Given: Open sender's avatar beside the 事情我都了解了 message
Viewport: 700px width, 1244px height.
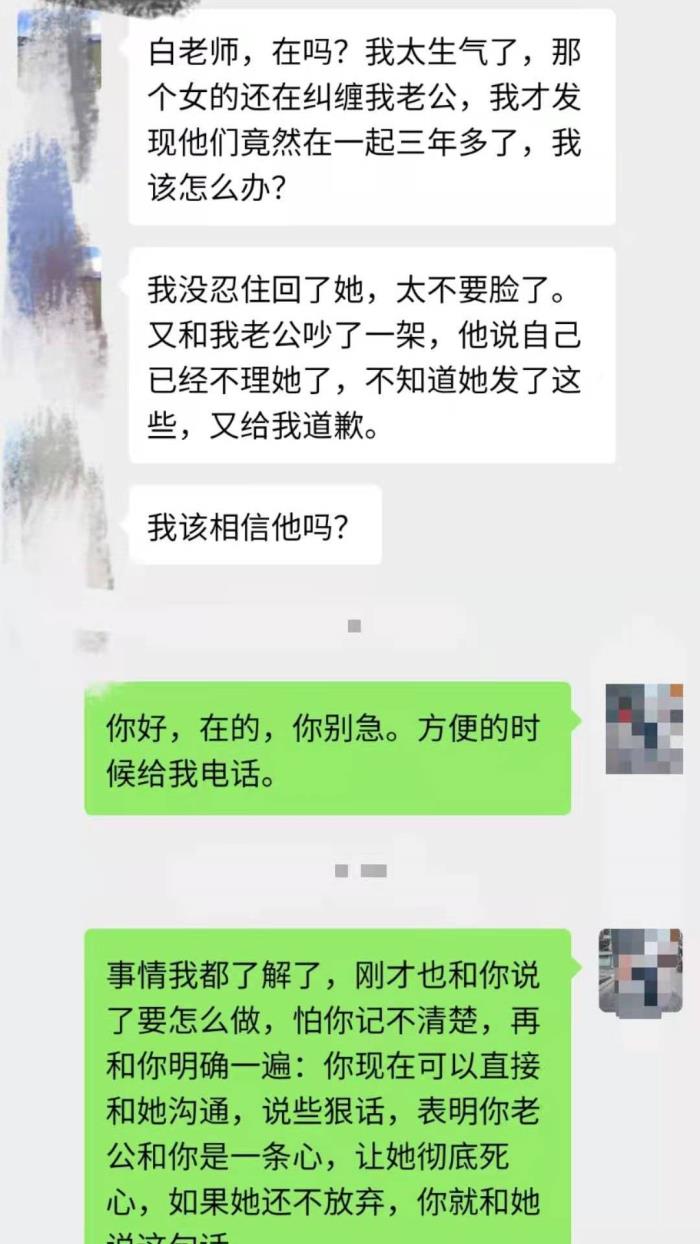Looking at the screenshot, I should [x=640, y=971].
